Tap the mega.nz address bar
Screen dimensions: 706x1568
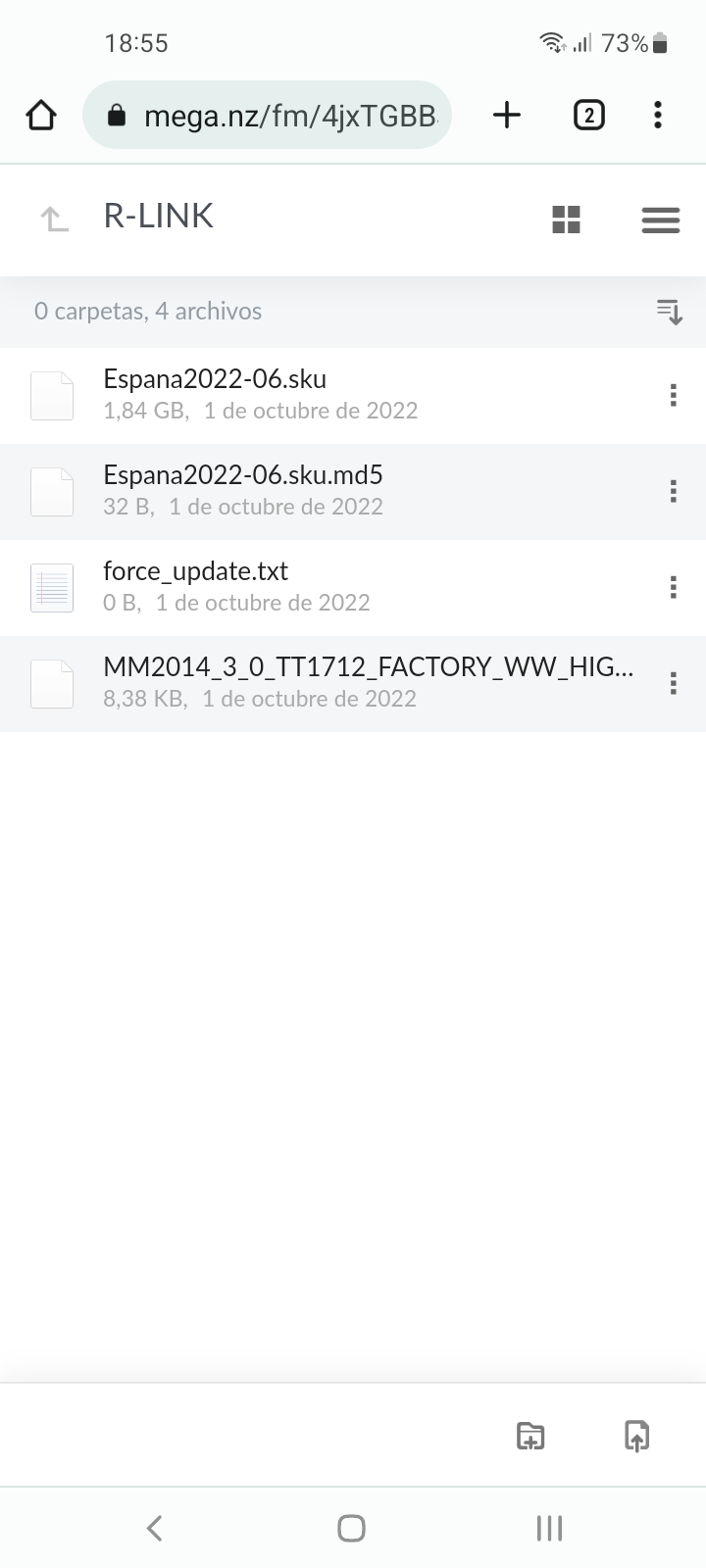(267, 116)
